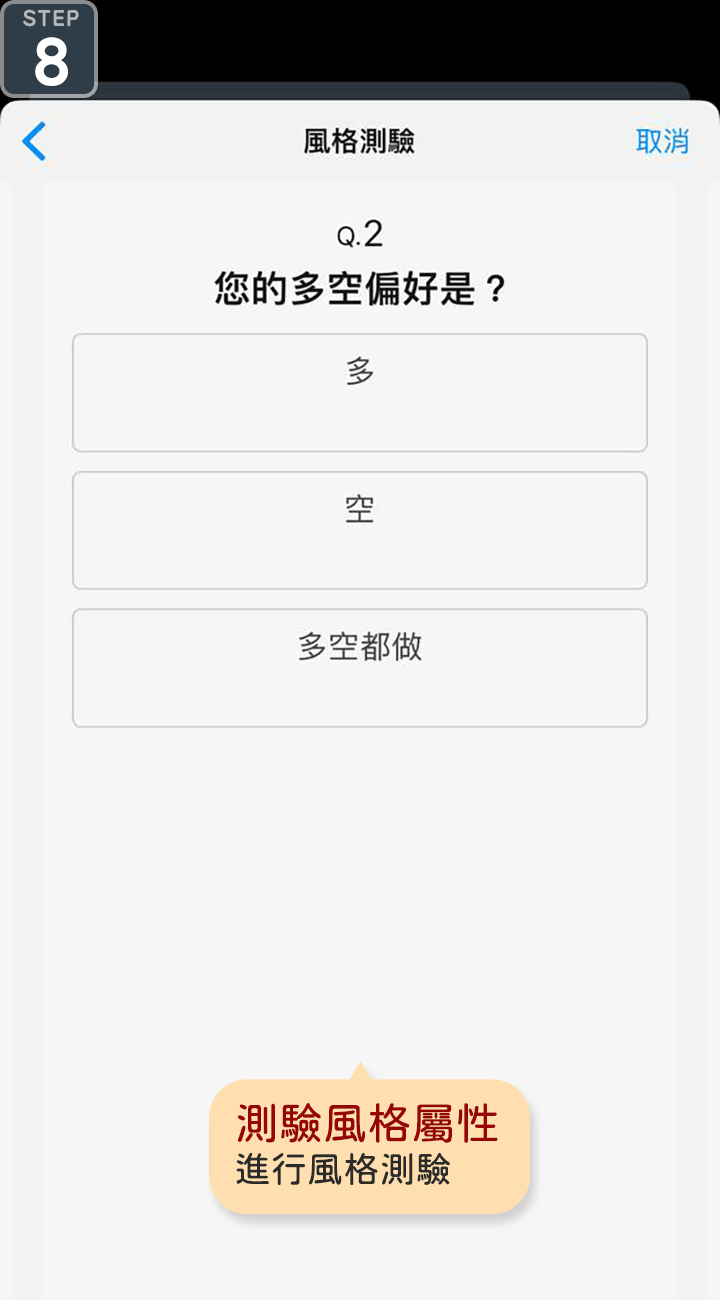Cancel the style quiz with 取消
720x1300 pixels.
pos(662,142)
